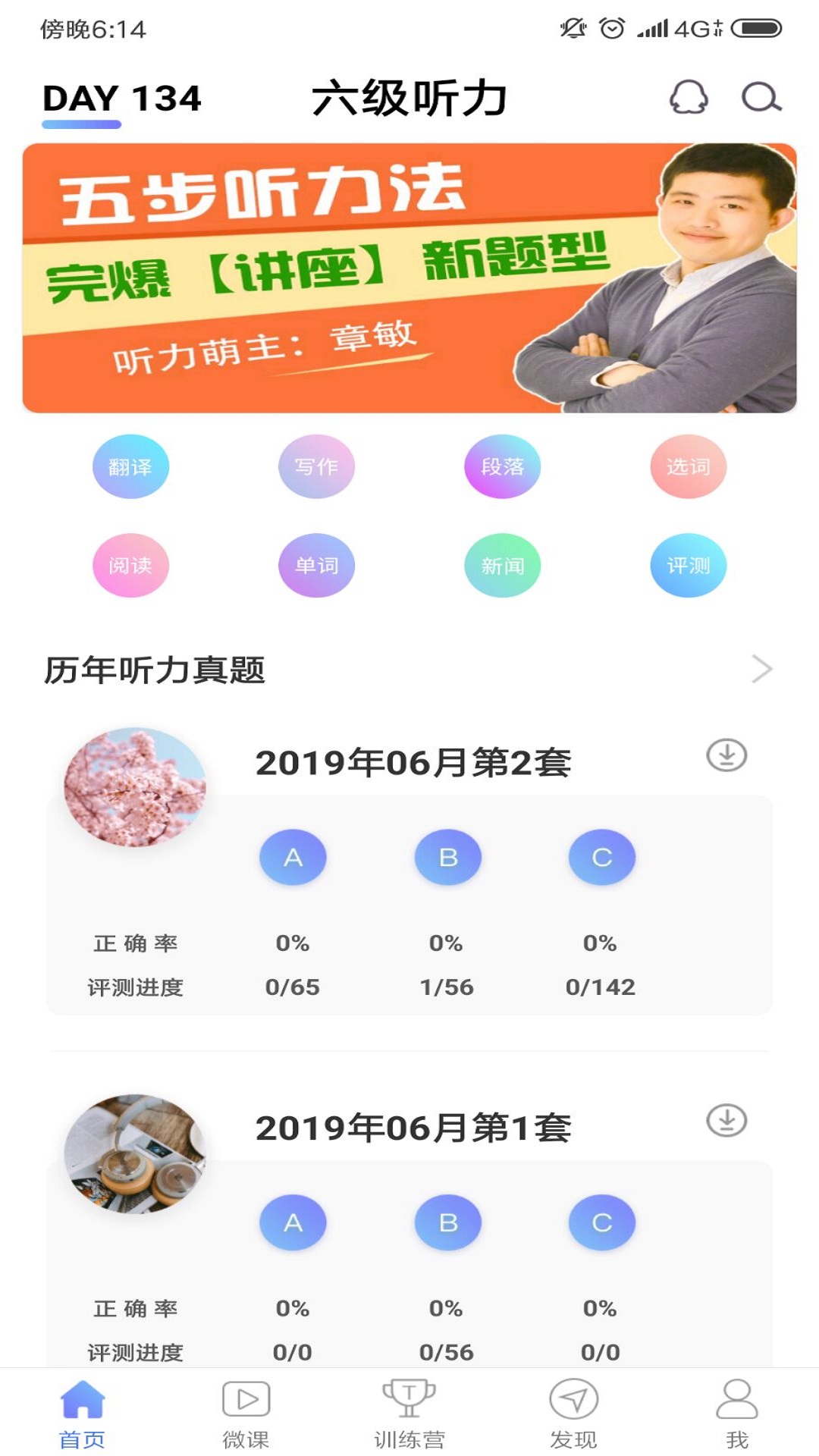The height and width of the screenshot is (1456, 819).
Task: Open the 翻译 (translation) practice section
Action: tap(130, 467)
